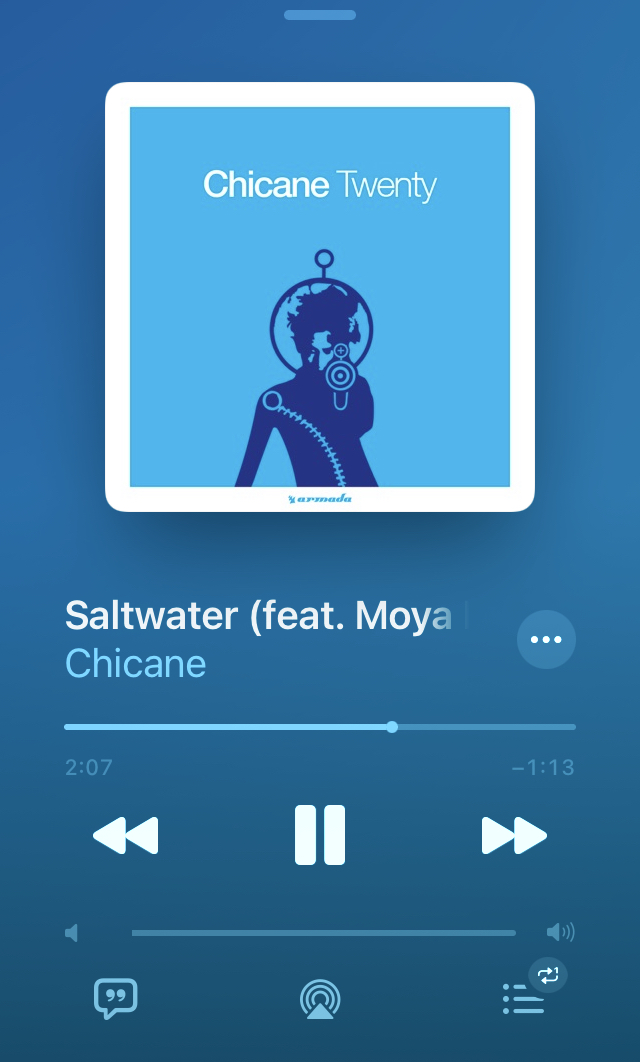This screenshot has height=1062, width=640.
Task: Tap the playback progress bar
Action: click(x=320, y=727)
